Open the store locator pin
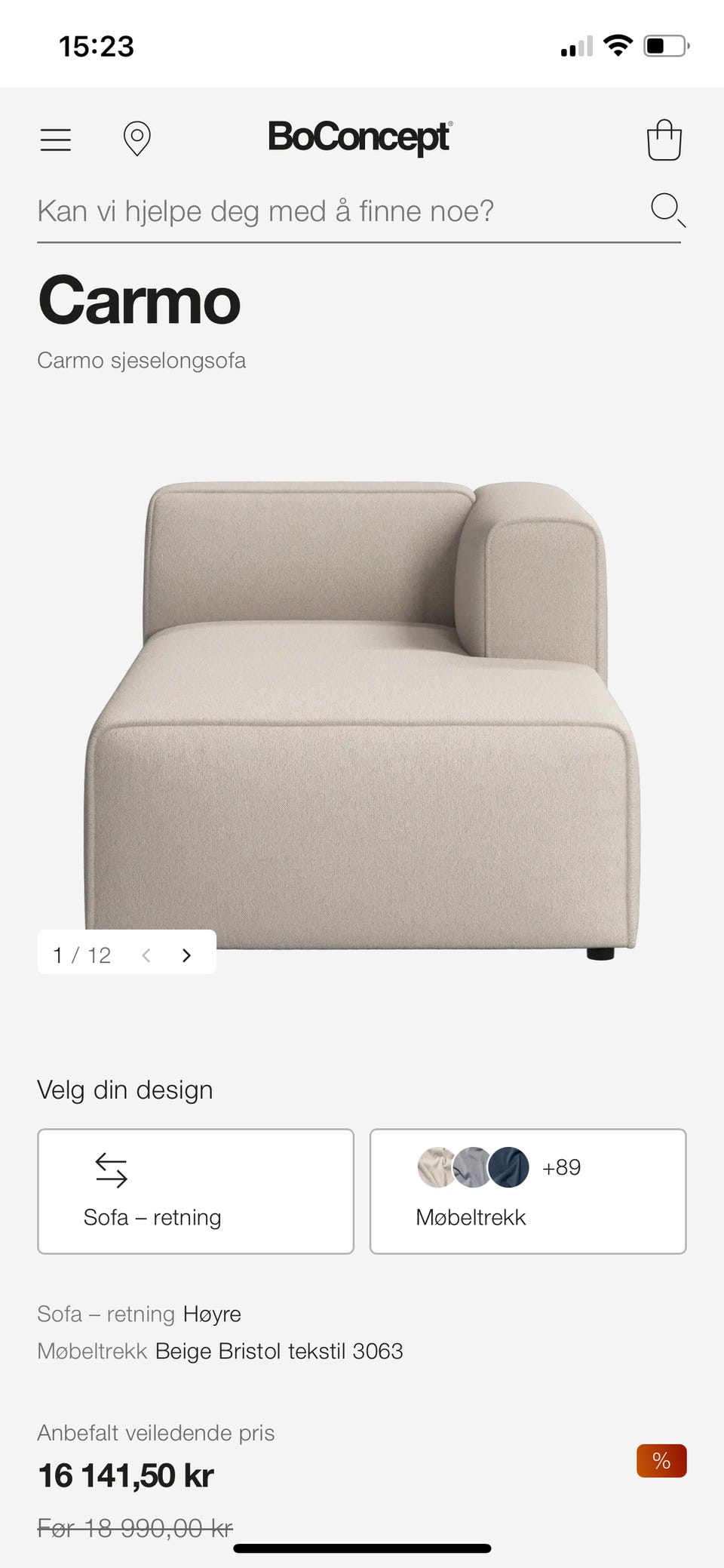 (x=137, y=140)
